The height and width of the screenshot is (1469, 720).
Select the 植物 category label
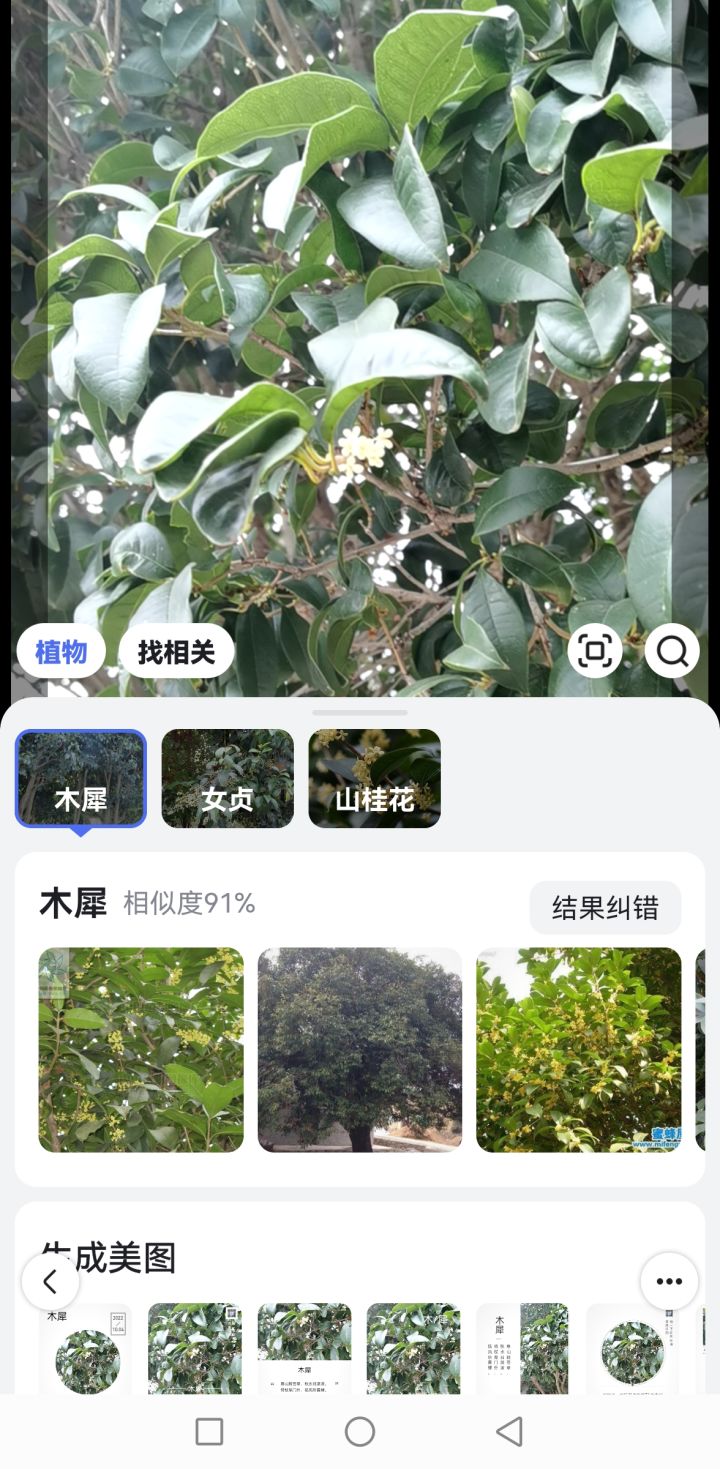click(x=61, y=650)
